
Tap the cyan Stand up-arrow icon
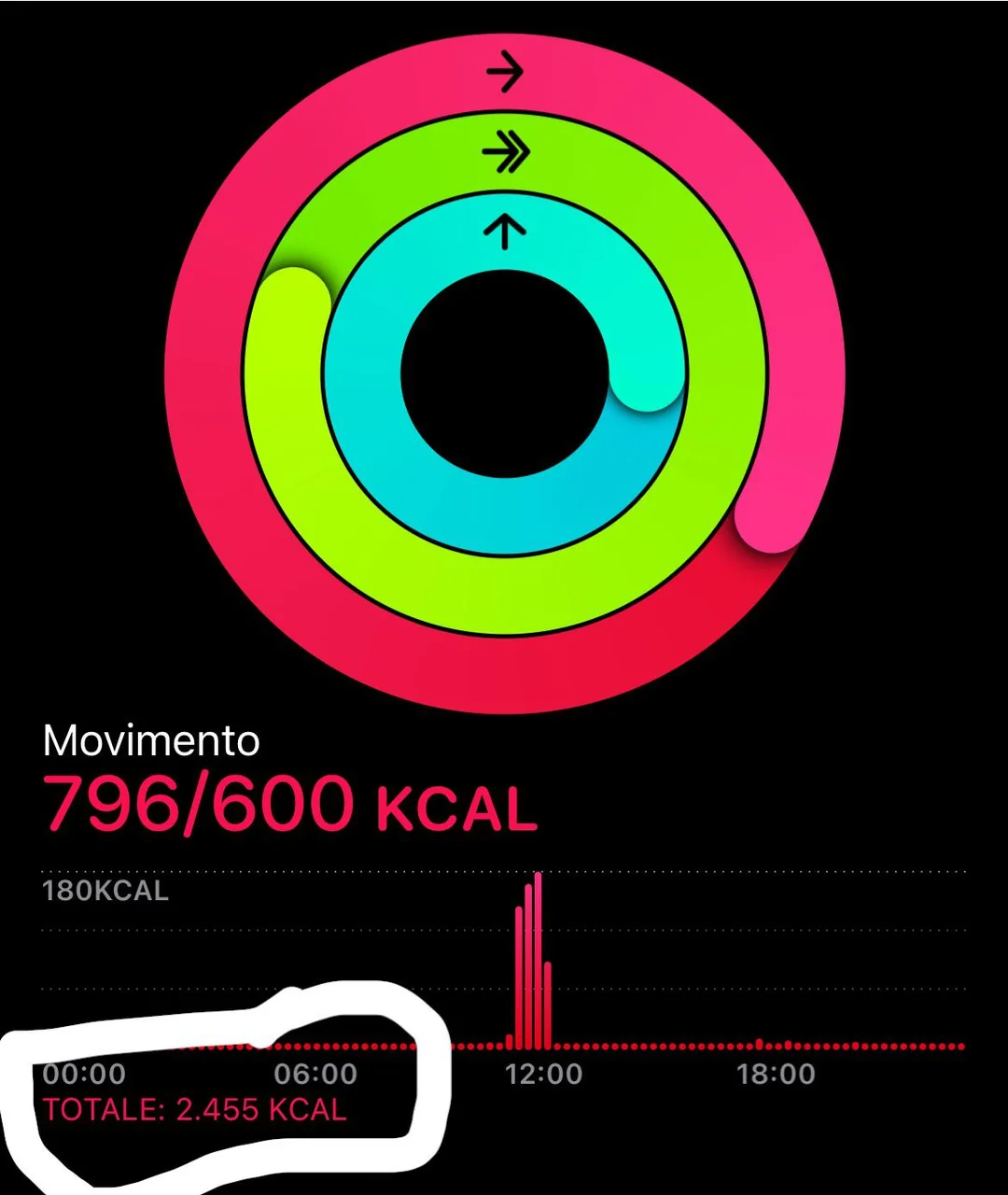pos(504,226)
